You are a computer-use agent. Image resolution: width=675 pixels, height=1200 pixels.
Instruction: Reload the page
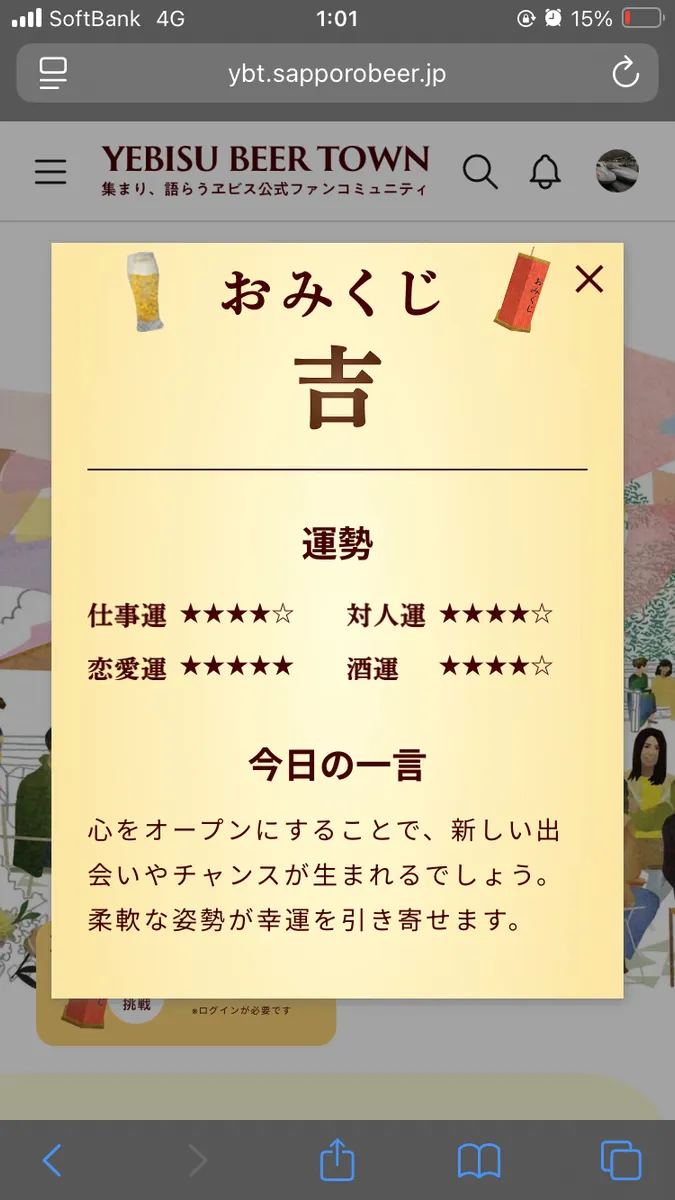point(625,73)
